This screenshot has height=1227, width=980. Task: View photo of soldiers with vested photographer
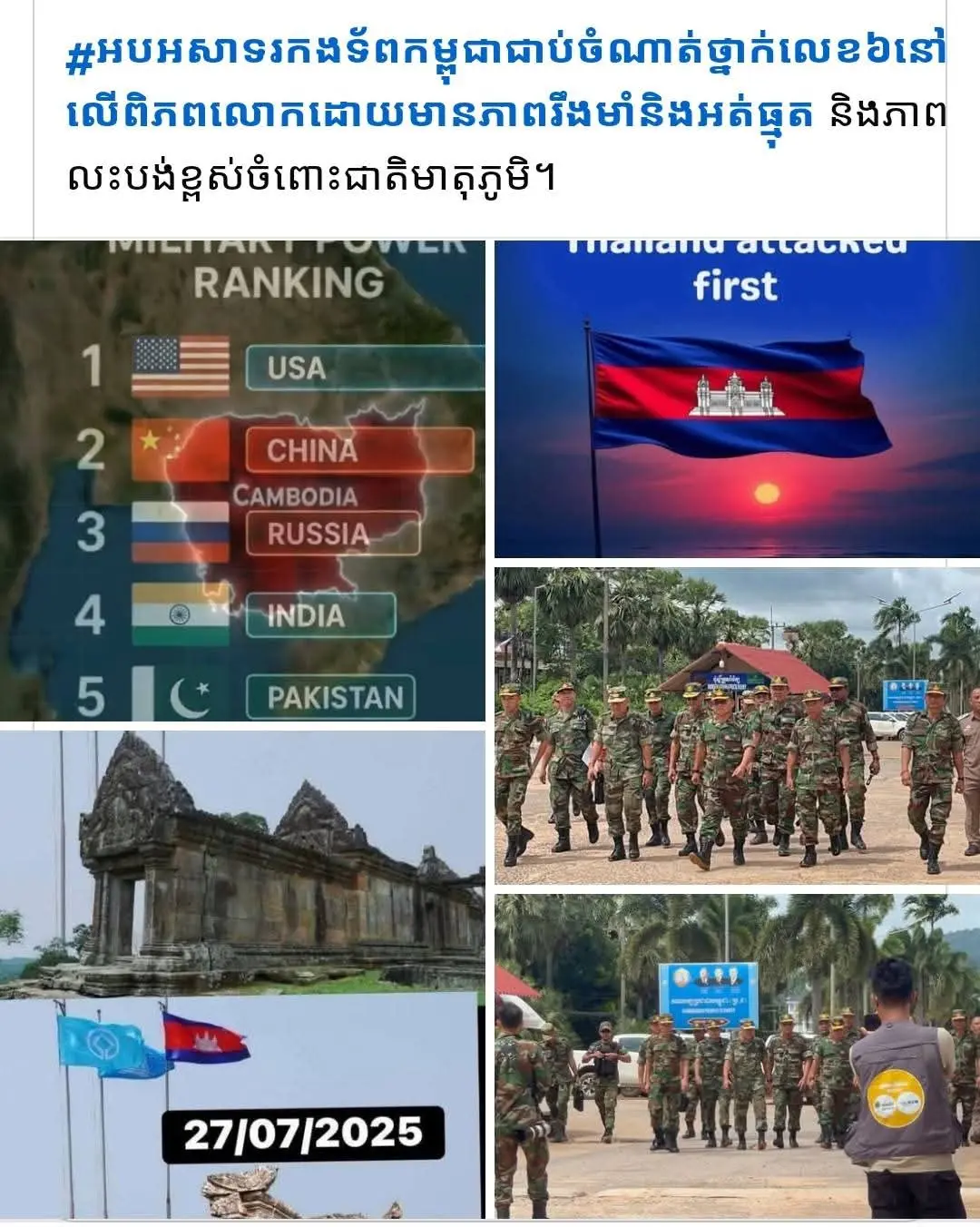[737, 1057]
